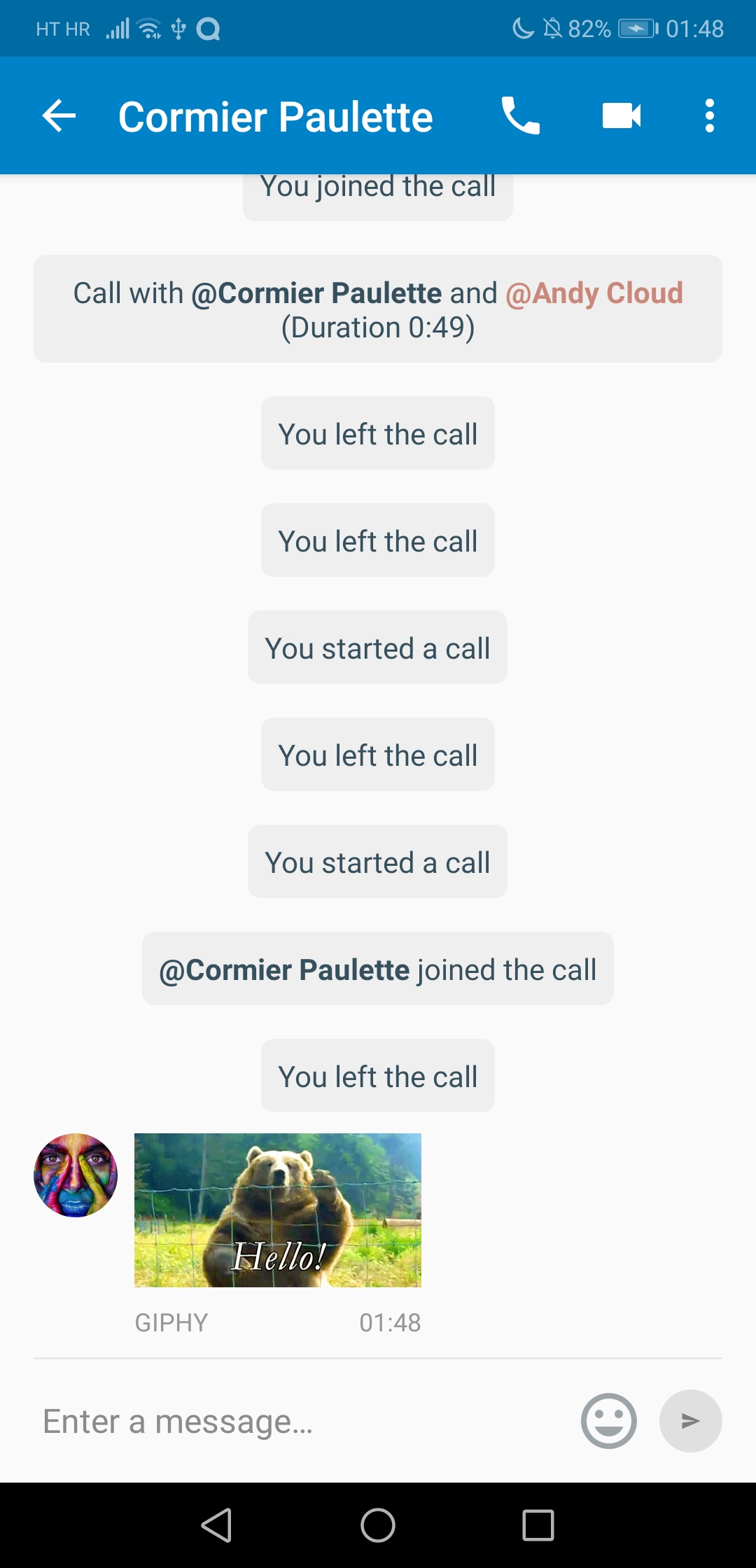Viewport: 756px width, 1568px height.
Task: Open the overflow menu
Action: tap(710, 115)
